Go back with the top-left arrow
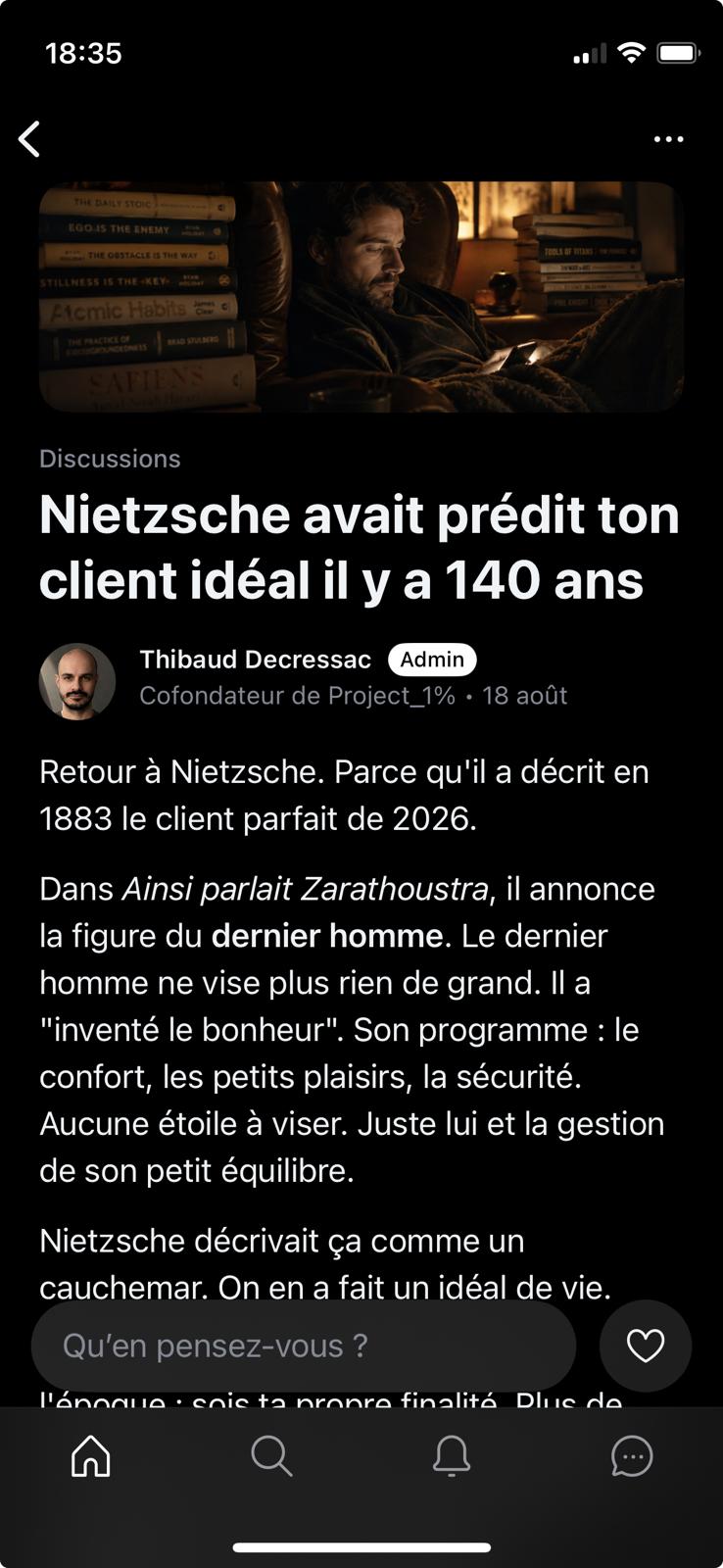The height and width of the screenshot is (1568, 723). click(29, 139)
